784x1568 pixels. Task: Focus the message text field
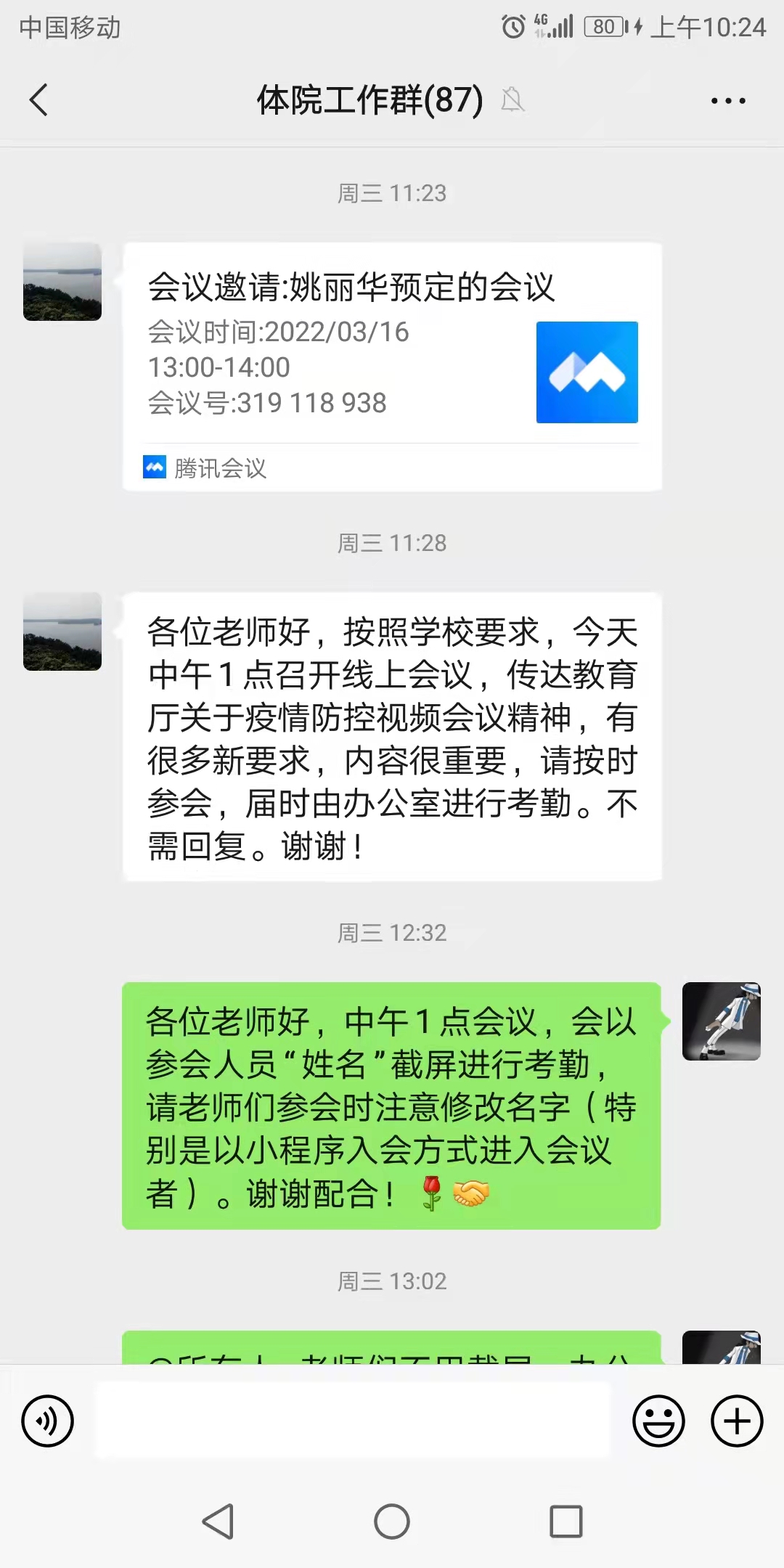[x=353, y=1421]
